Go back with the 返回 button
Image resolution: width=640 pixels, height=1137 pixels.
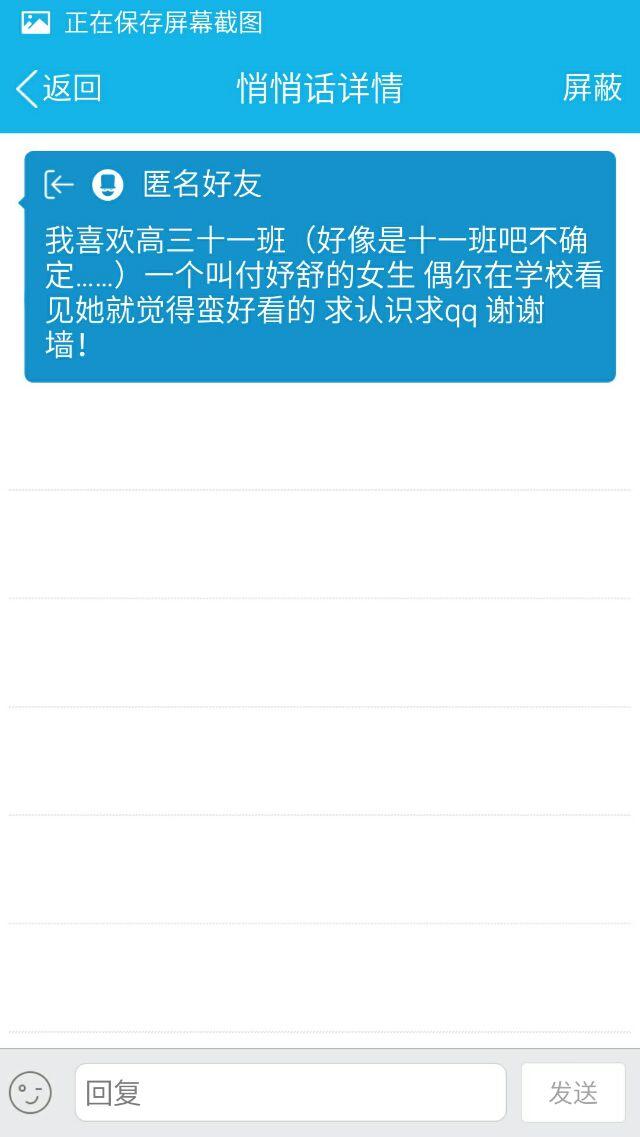(59, 88)
